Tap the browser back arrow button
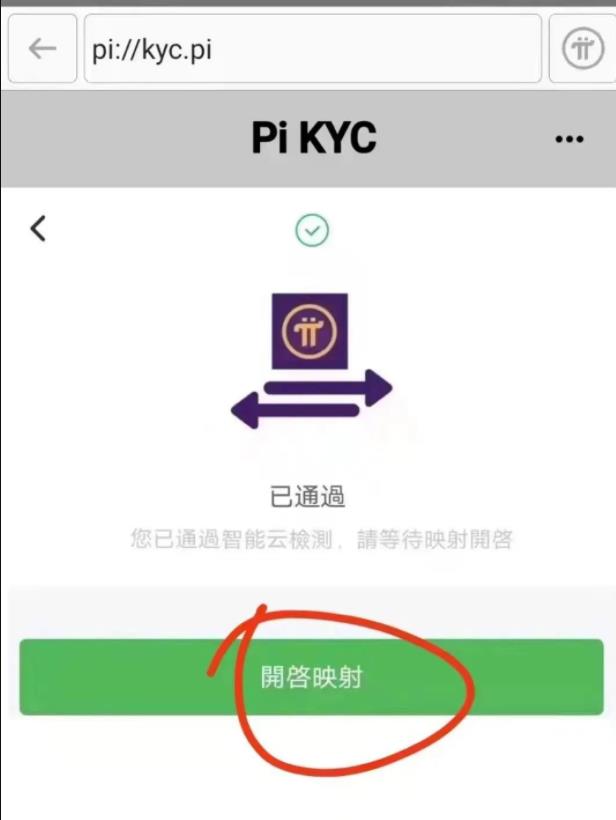Viewport: 616px width, 820px height. [42, 49]
